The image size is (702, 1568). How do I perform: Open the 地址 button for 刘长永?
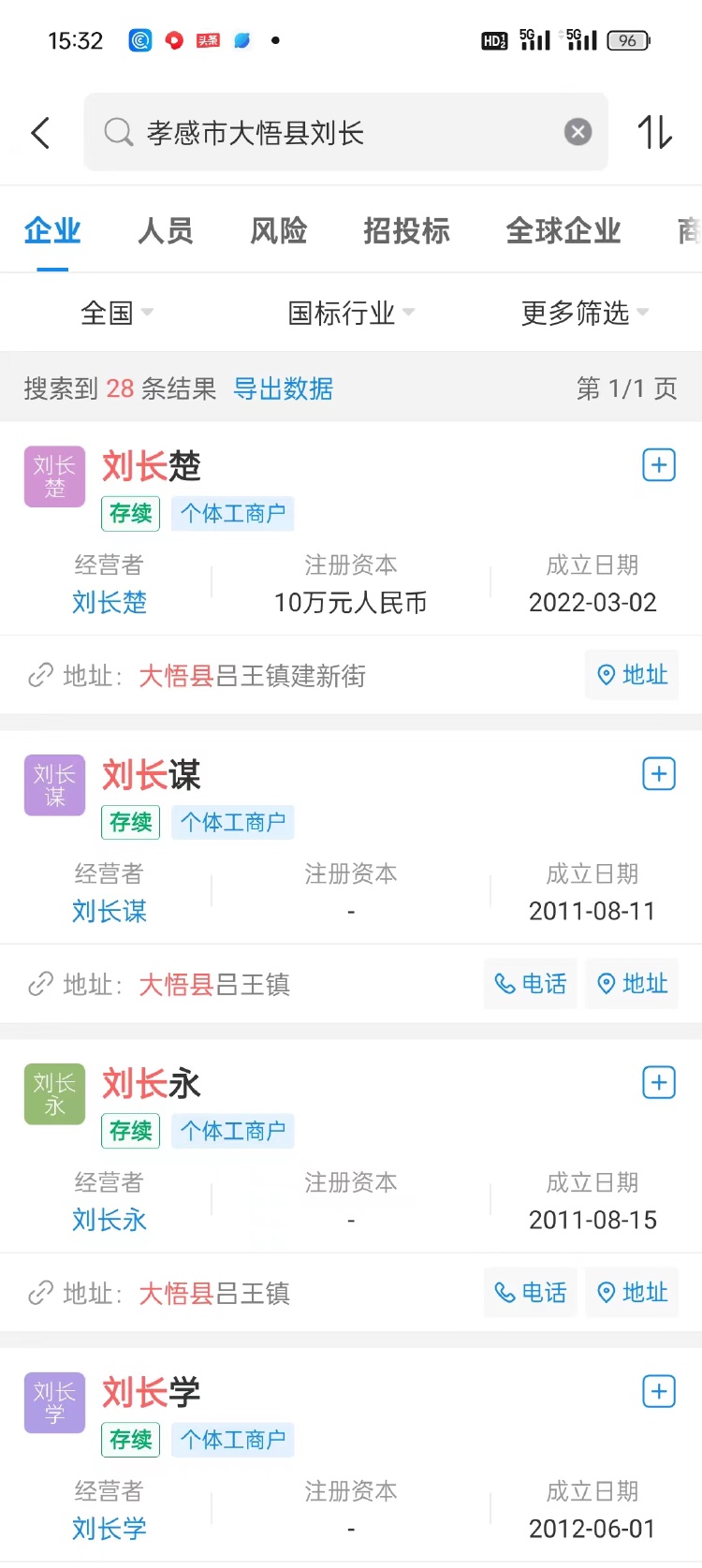pyautogui.click(x=632, y=1293)
